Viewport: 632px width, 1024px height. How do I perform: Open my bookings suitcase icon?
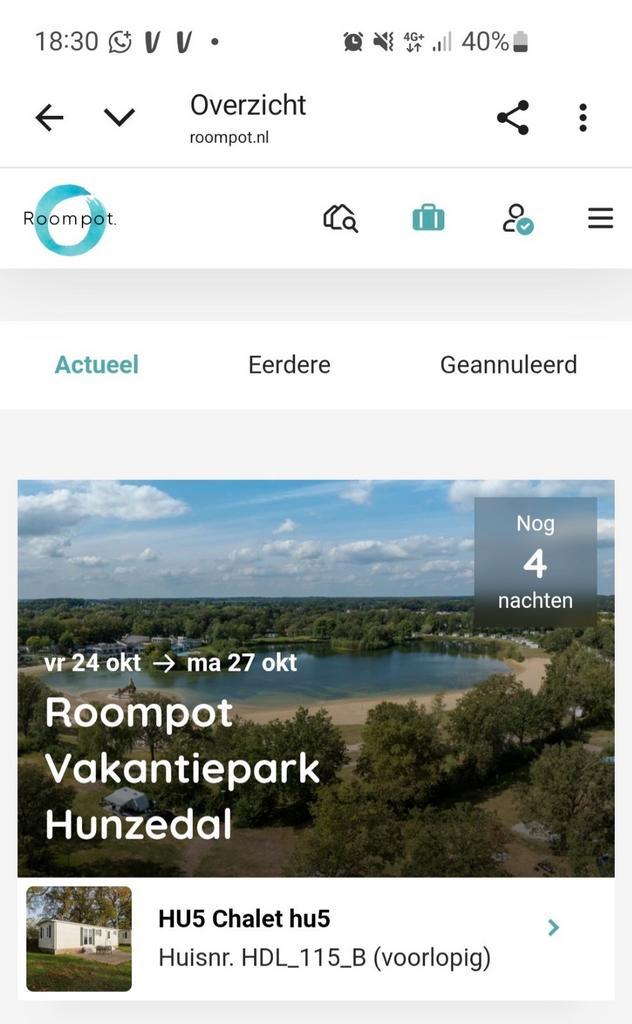tap(428, 218)
